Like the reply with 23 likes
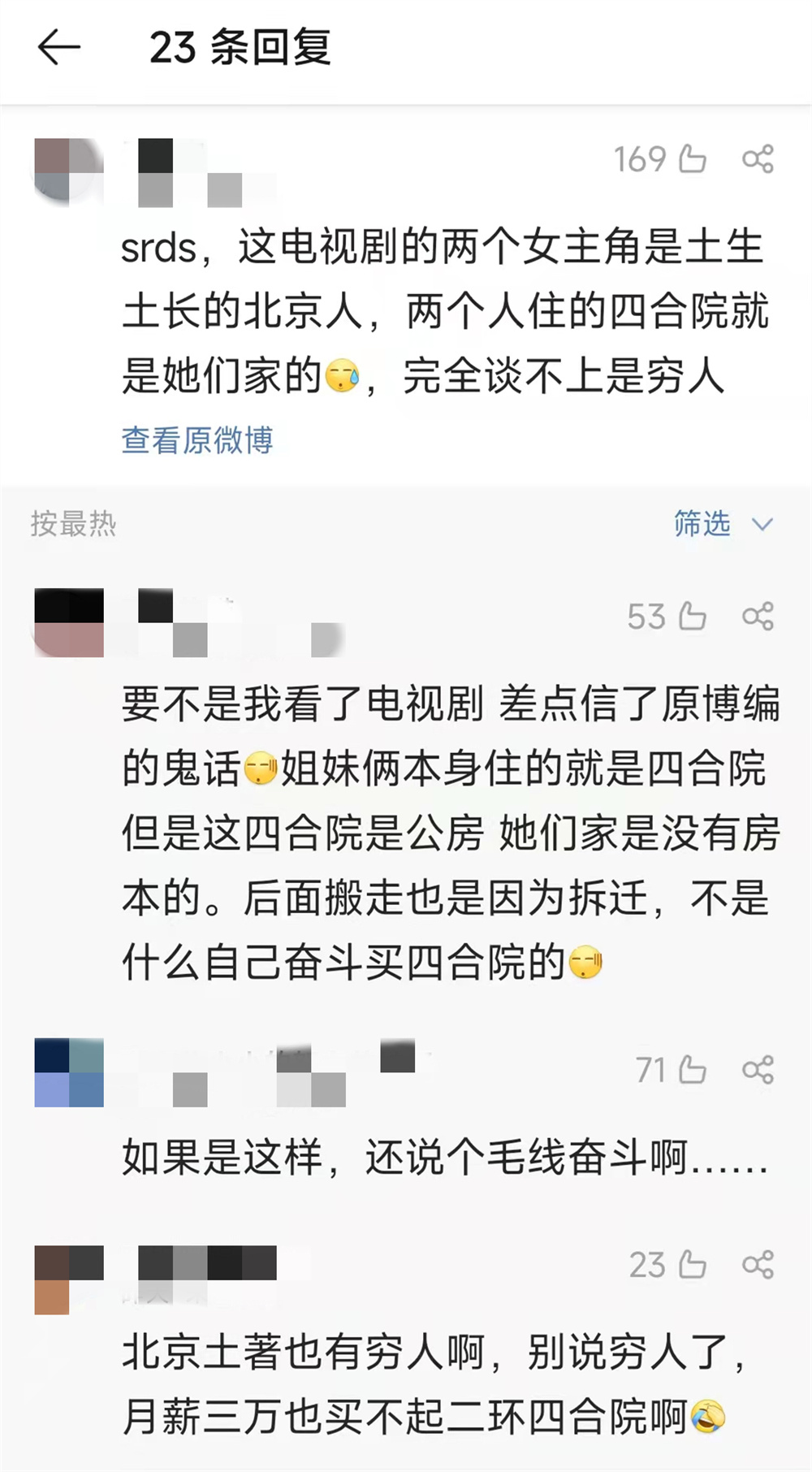 pyautogui.click(x=692, y=1265)
